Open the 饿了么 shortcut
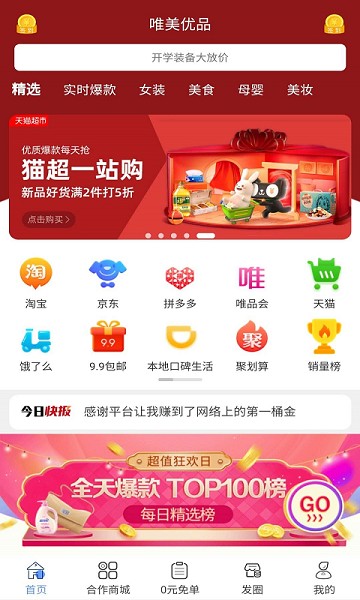360x600 pixels. pos(36,346)
